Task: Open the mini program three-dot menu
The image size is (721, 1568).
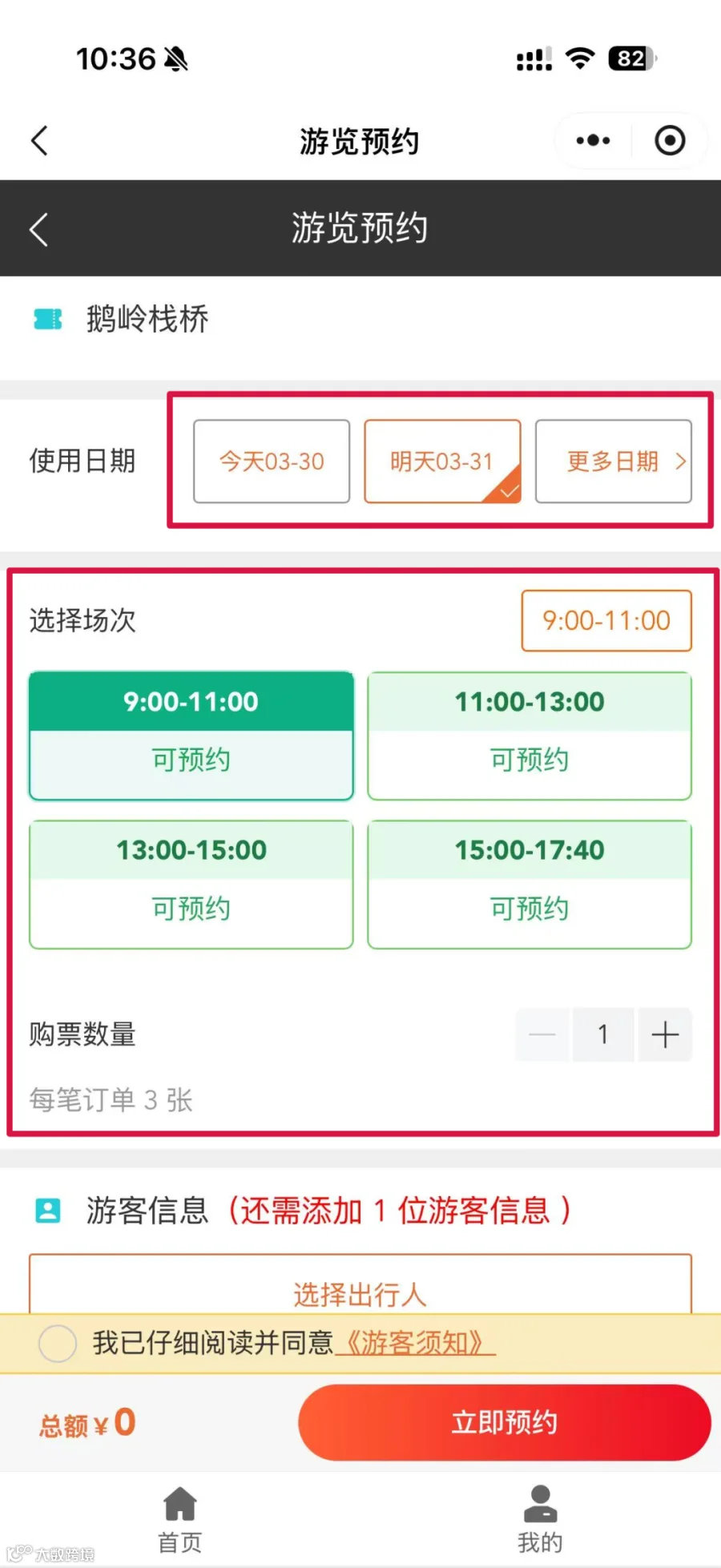Action: click(593, 141)
